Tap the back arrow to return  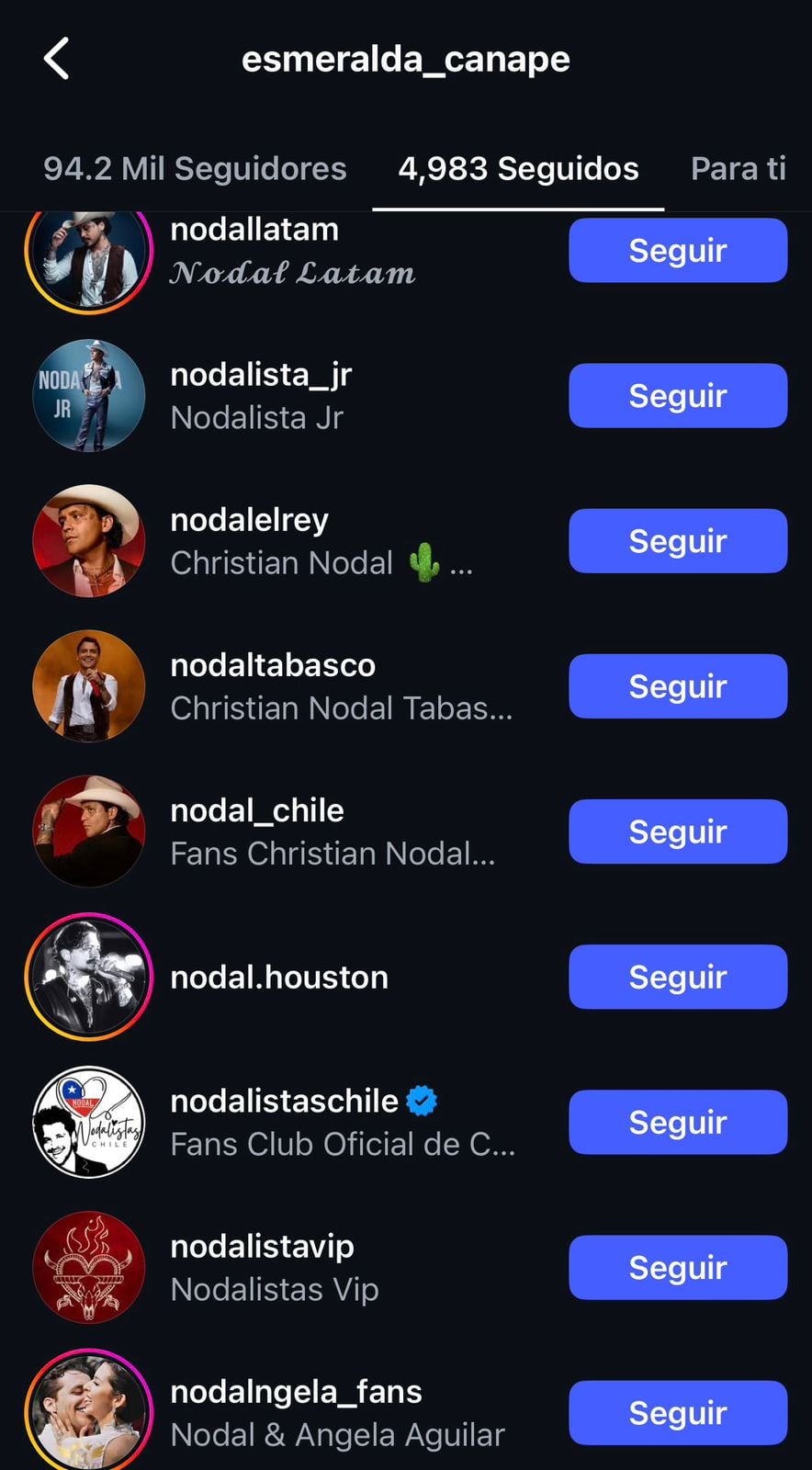56,57
